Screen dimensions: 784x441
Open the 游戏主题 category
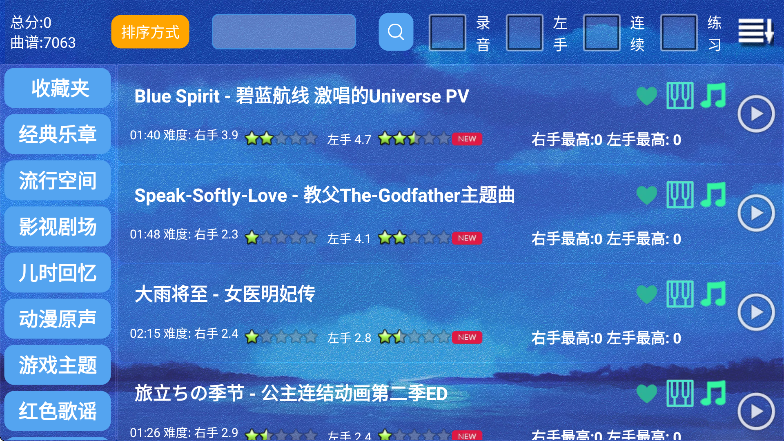[58, 364]
